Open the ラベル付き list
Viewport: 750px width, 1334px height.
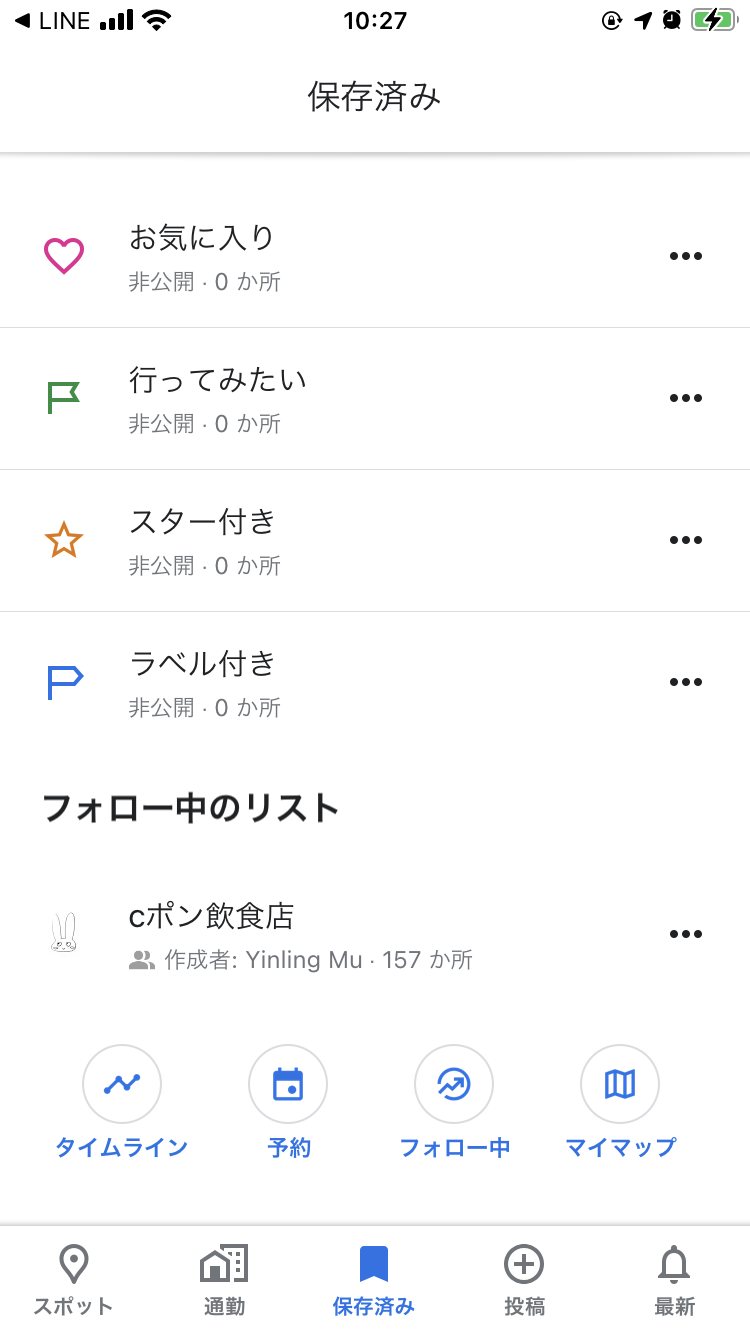pos(375,683)
